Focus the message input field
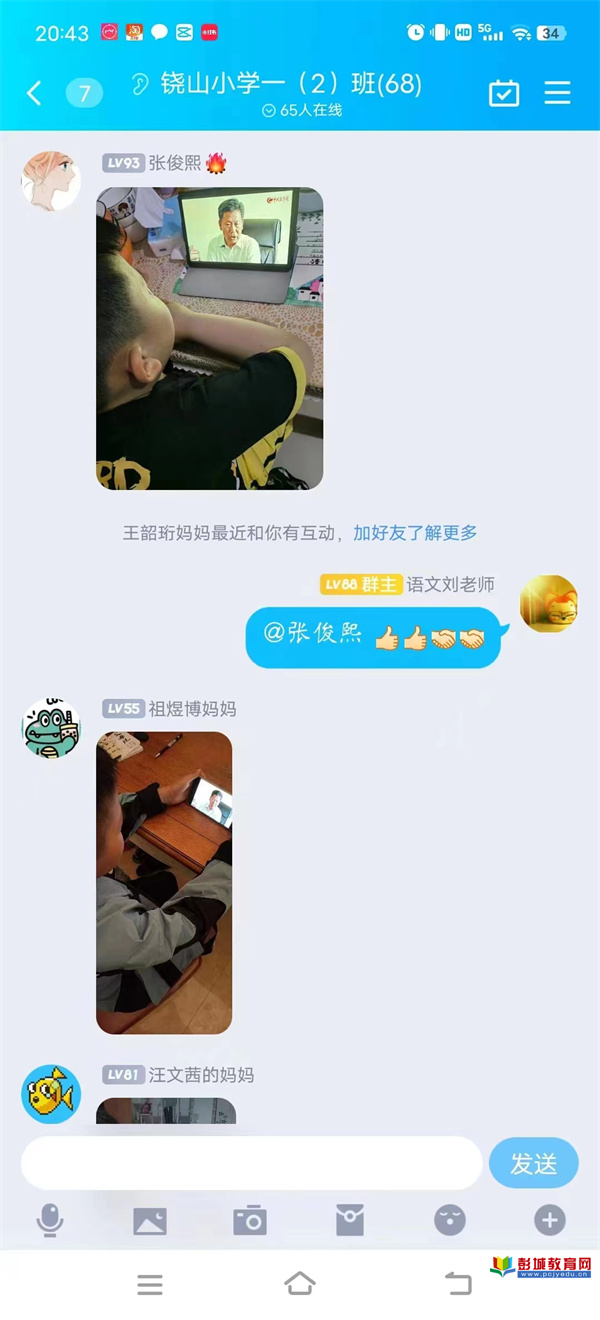Screen dimensions: 600x1320 coord(252,1163)
